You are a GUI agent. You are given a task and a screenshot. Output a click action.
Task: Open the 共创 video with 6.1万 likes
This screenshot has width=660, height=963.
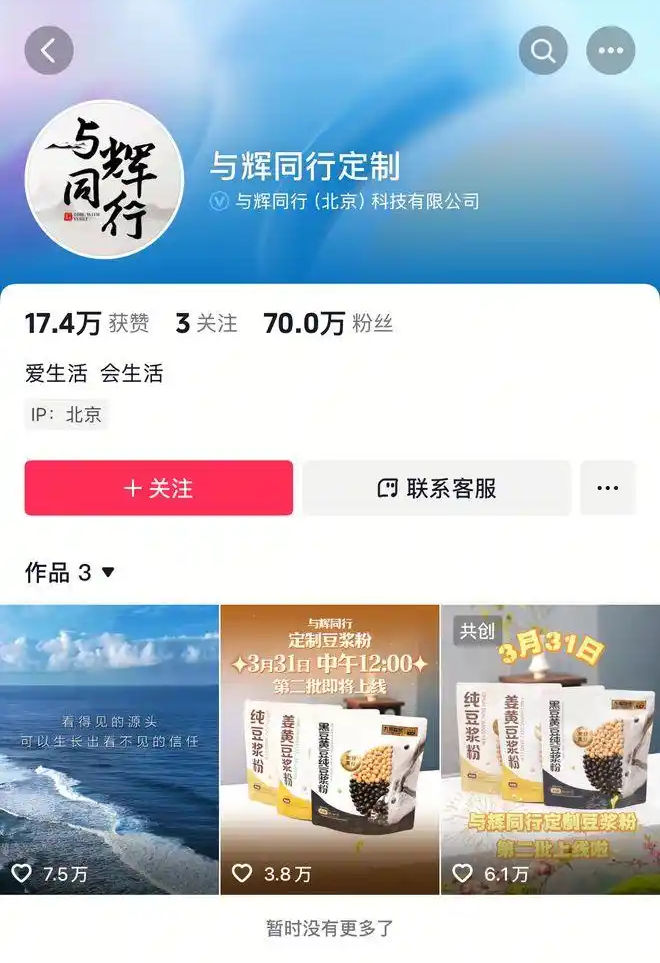pos(550,749)
